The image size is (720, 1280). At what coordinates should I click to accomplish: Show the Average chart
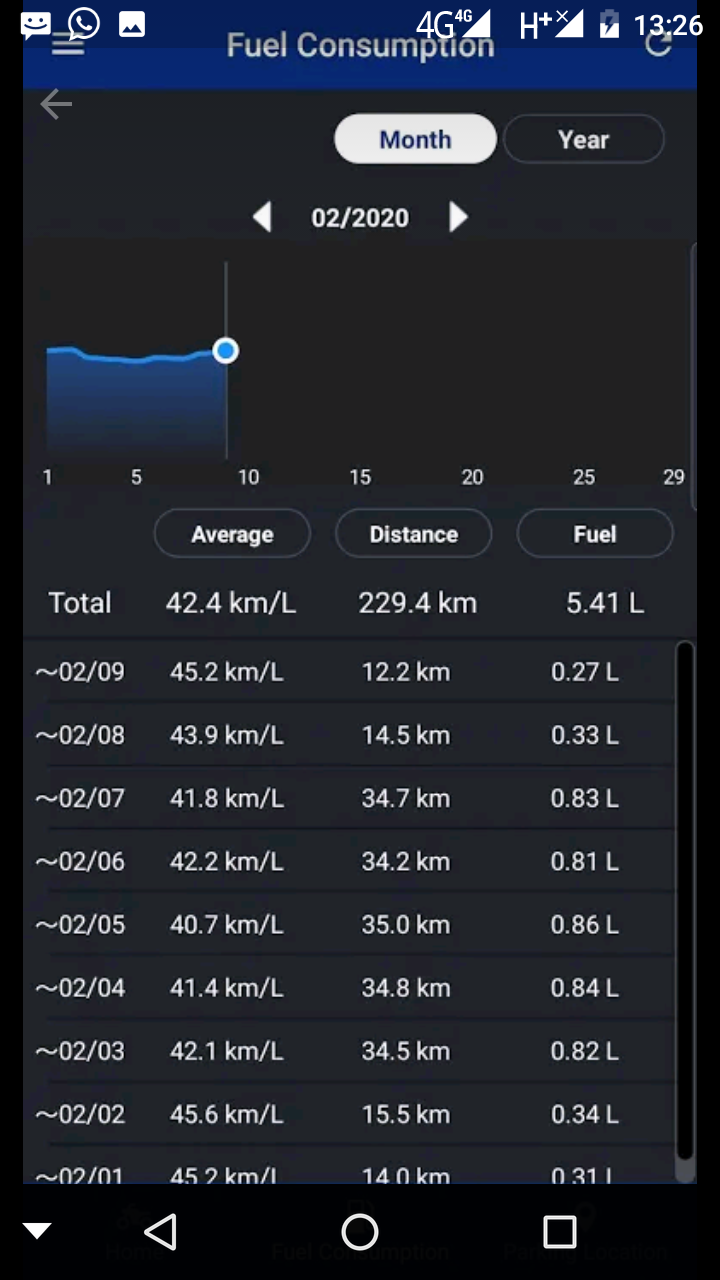[x=232, y=534]
